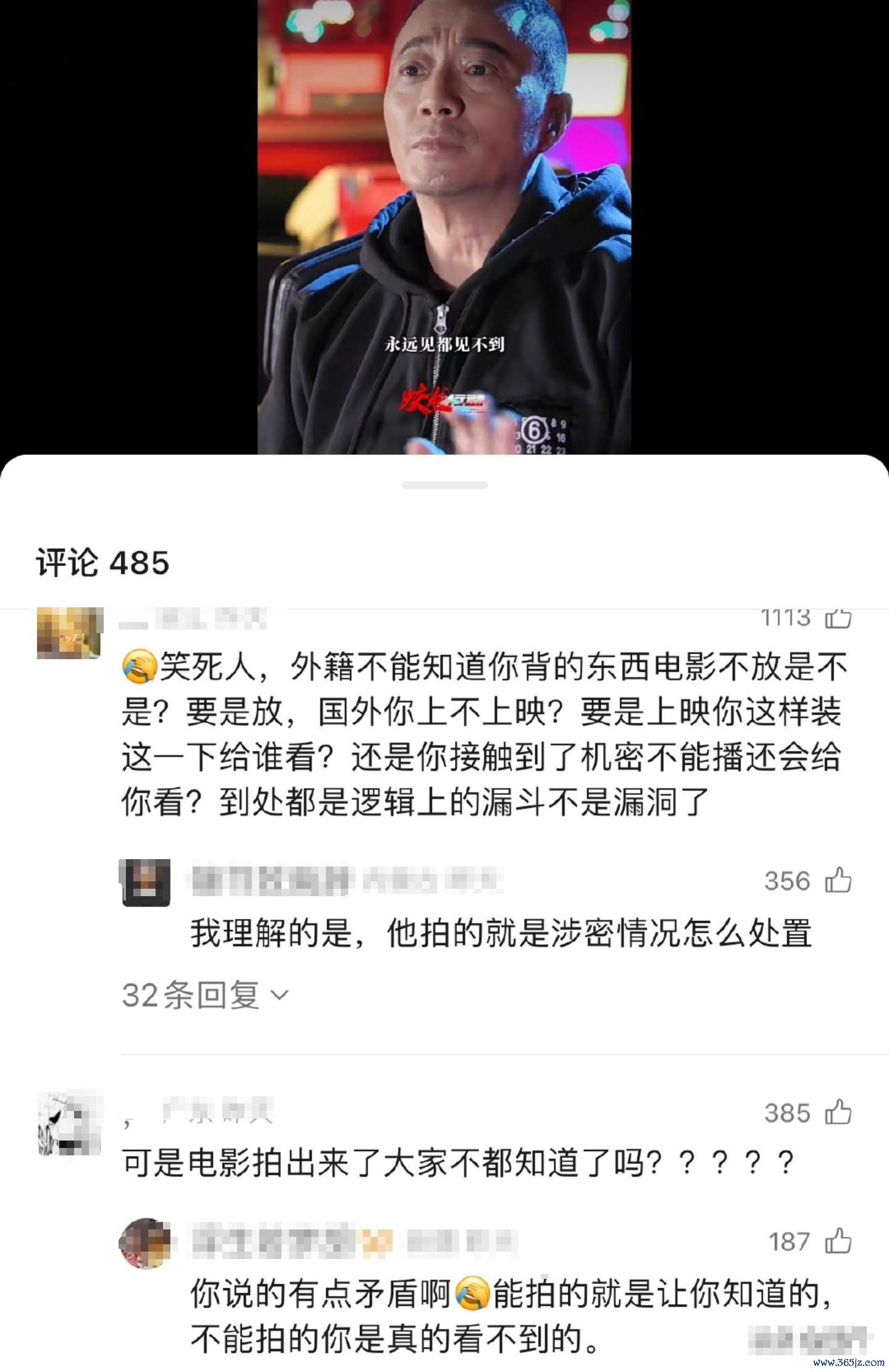Open avatar of 可是电影拍出来了 commenter
Viewport: 889px width, 1372px height.
click(69, 1123)
